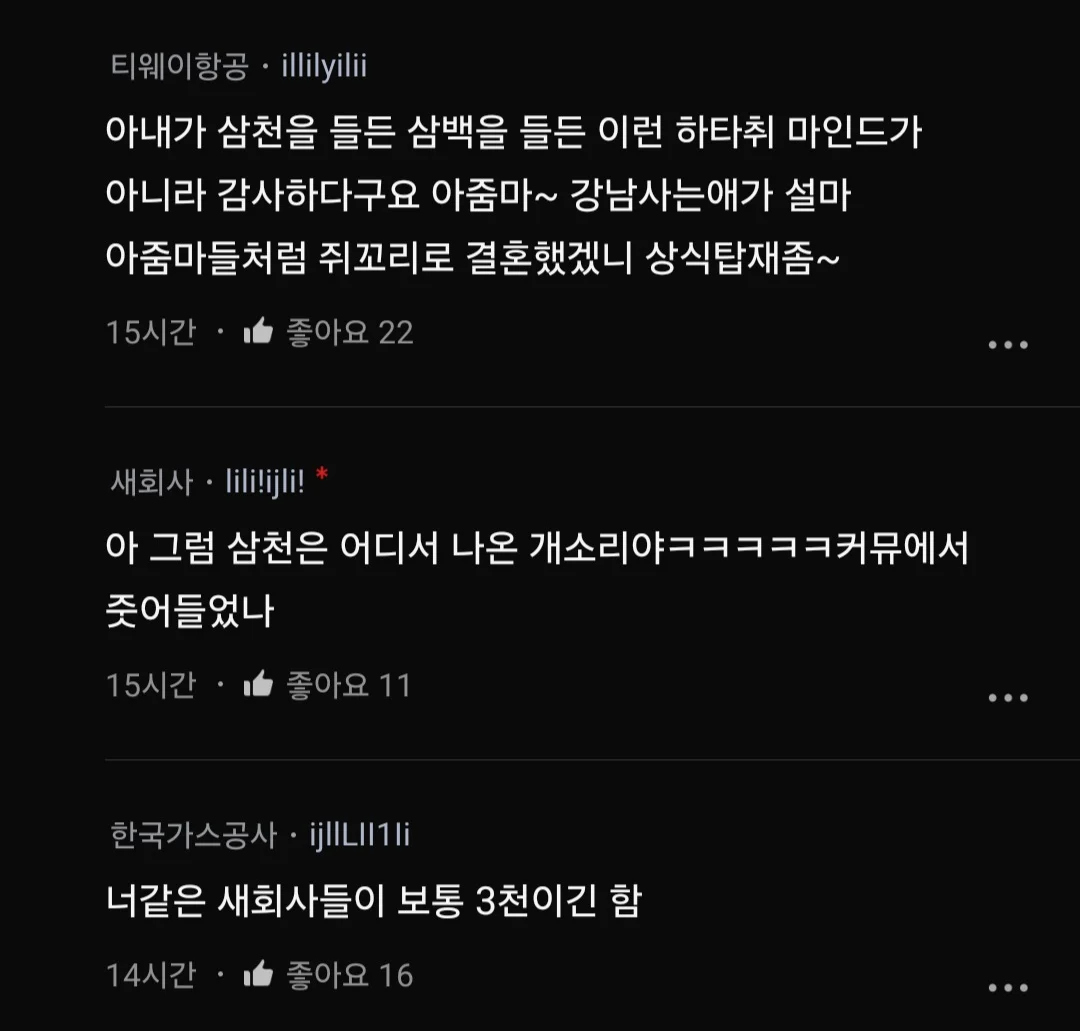
Task: Open more options on the 새회사 comment
Action: (x=1007, y=698)
